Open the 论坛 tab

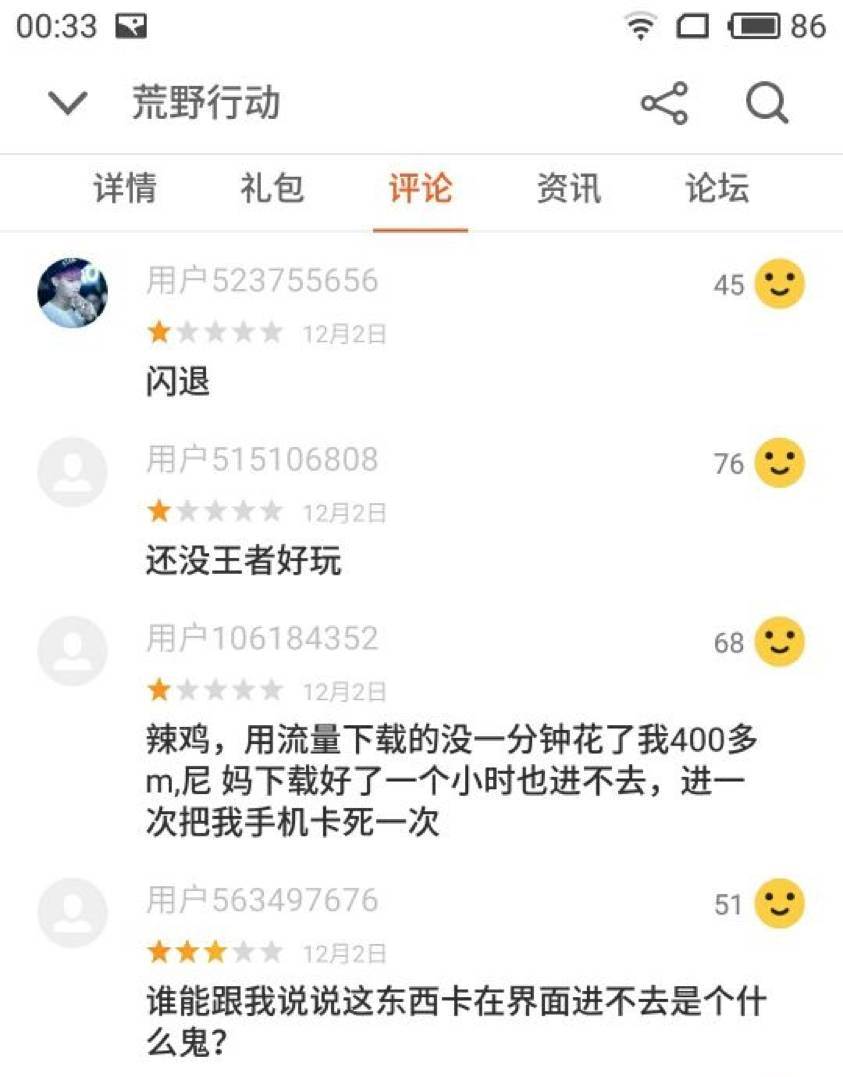click(x=717, y=188)
